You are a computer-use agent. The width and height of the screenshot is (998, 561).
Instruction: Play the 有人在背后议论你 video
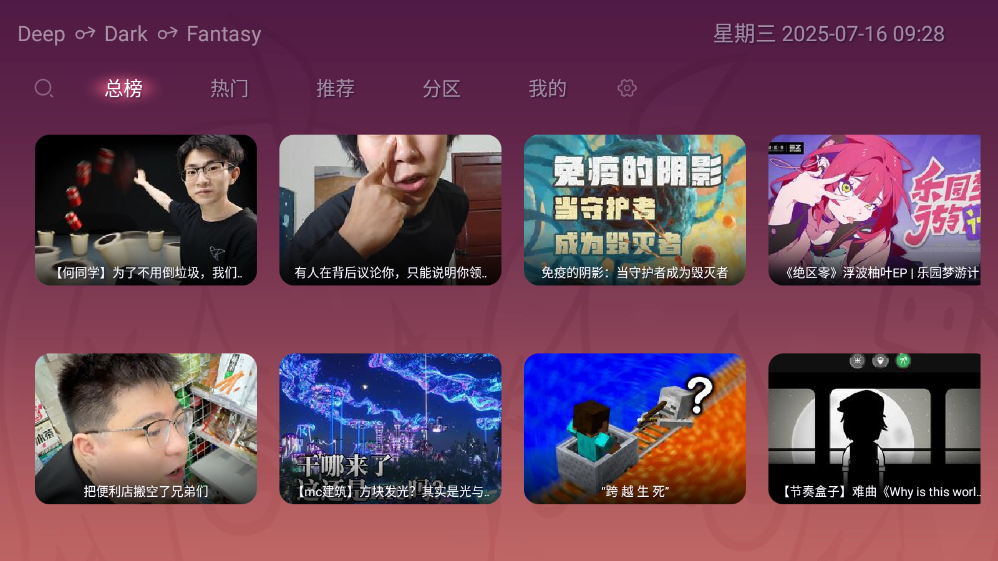[x=390, y=210]
